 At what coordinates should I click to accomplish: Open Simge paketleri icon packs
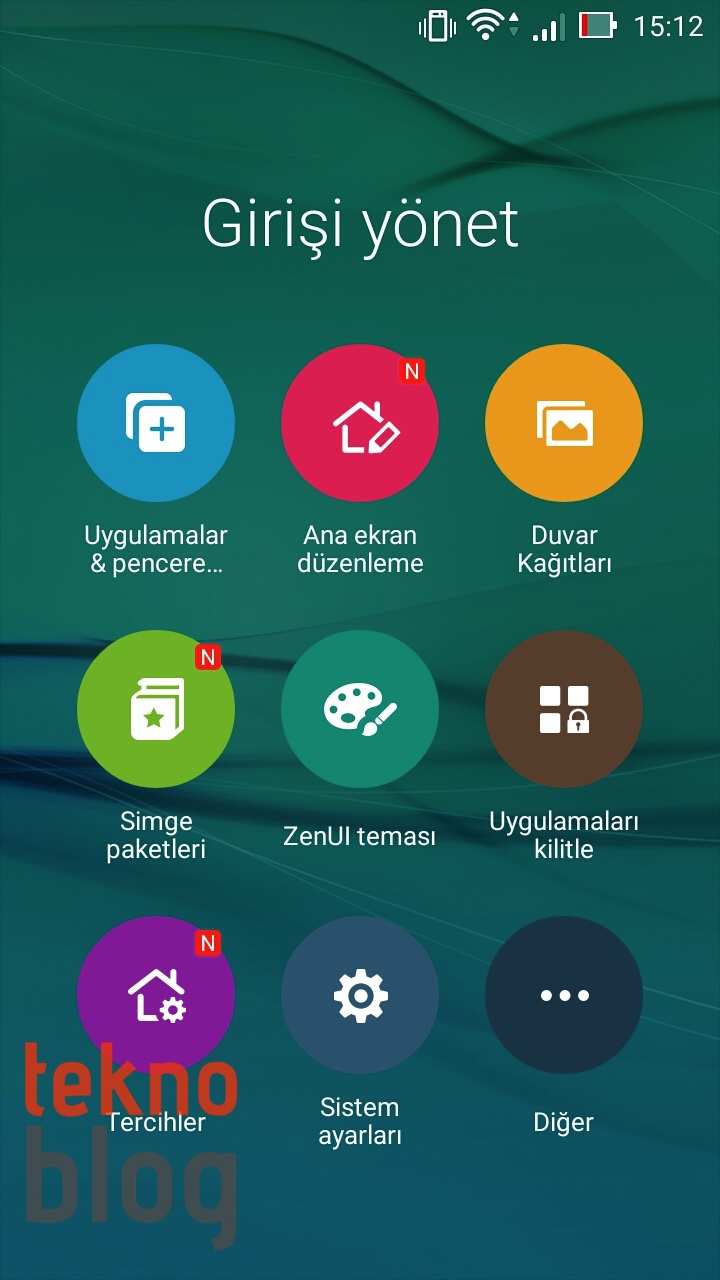point(156,709)
